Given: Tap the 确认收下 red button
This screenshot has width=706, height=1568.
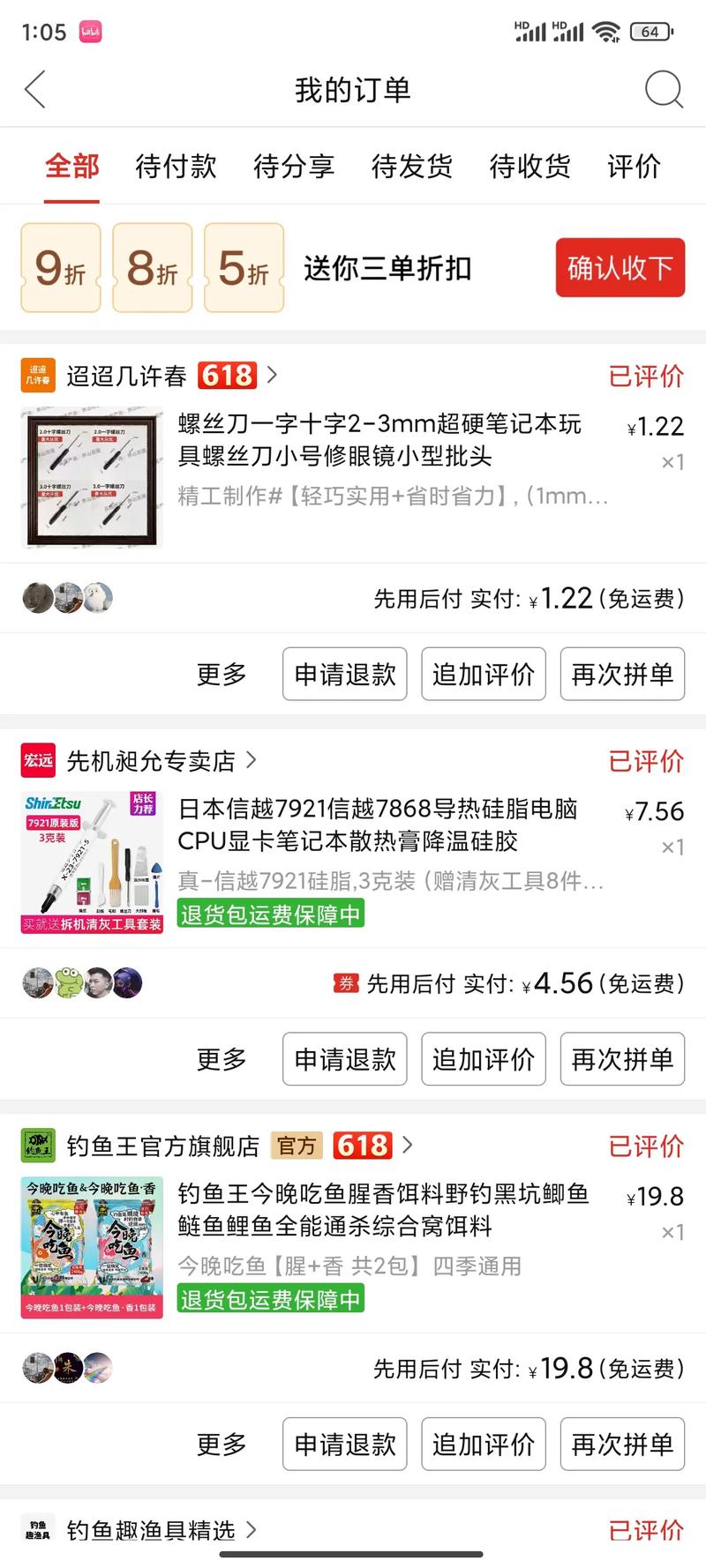Looking at the screenshot, I should click(620, 268).
